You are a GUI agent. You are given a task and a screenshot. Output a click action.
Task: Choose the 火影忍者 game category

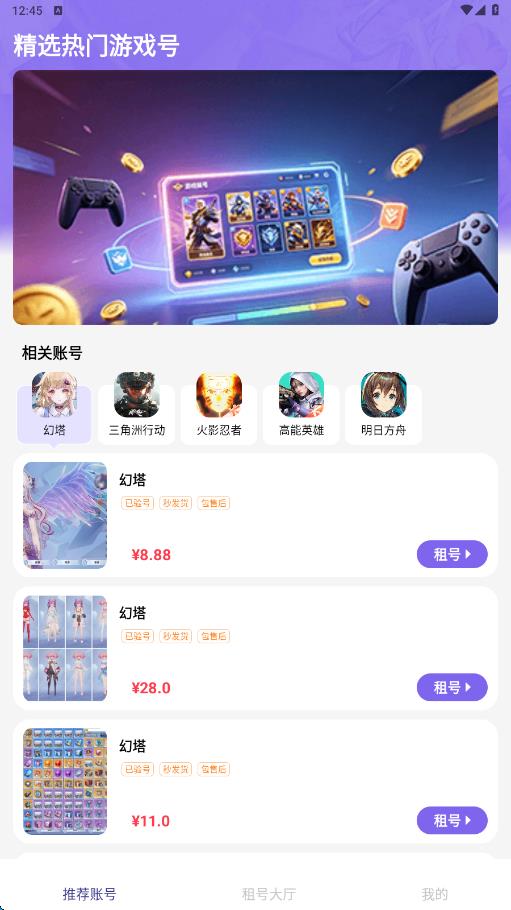pos(219,409)
